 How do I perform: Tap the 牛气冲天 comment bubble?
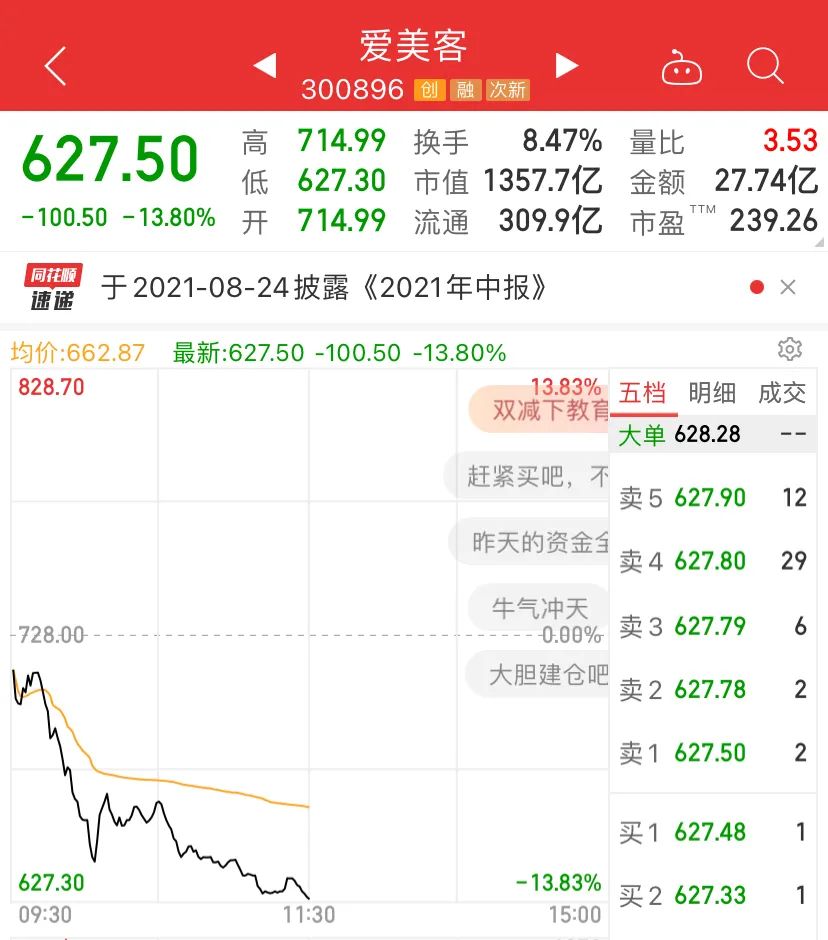click(x=539, y=608)
